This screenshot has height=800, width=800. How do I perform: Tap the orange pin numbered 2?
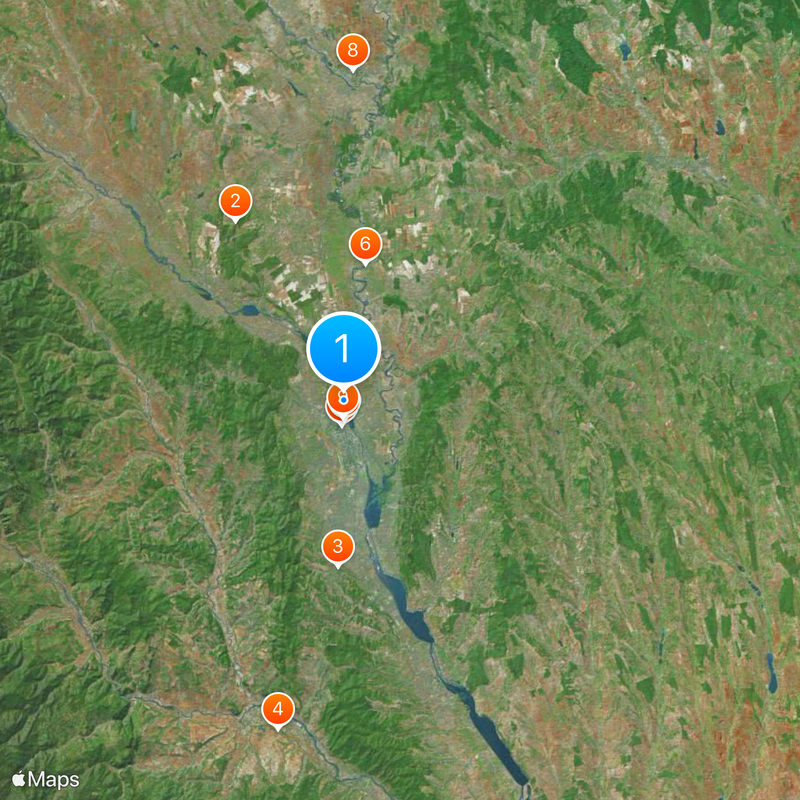(235, 202)
